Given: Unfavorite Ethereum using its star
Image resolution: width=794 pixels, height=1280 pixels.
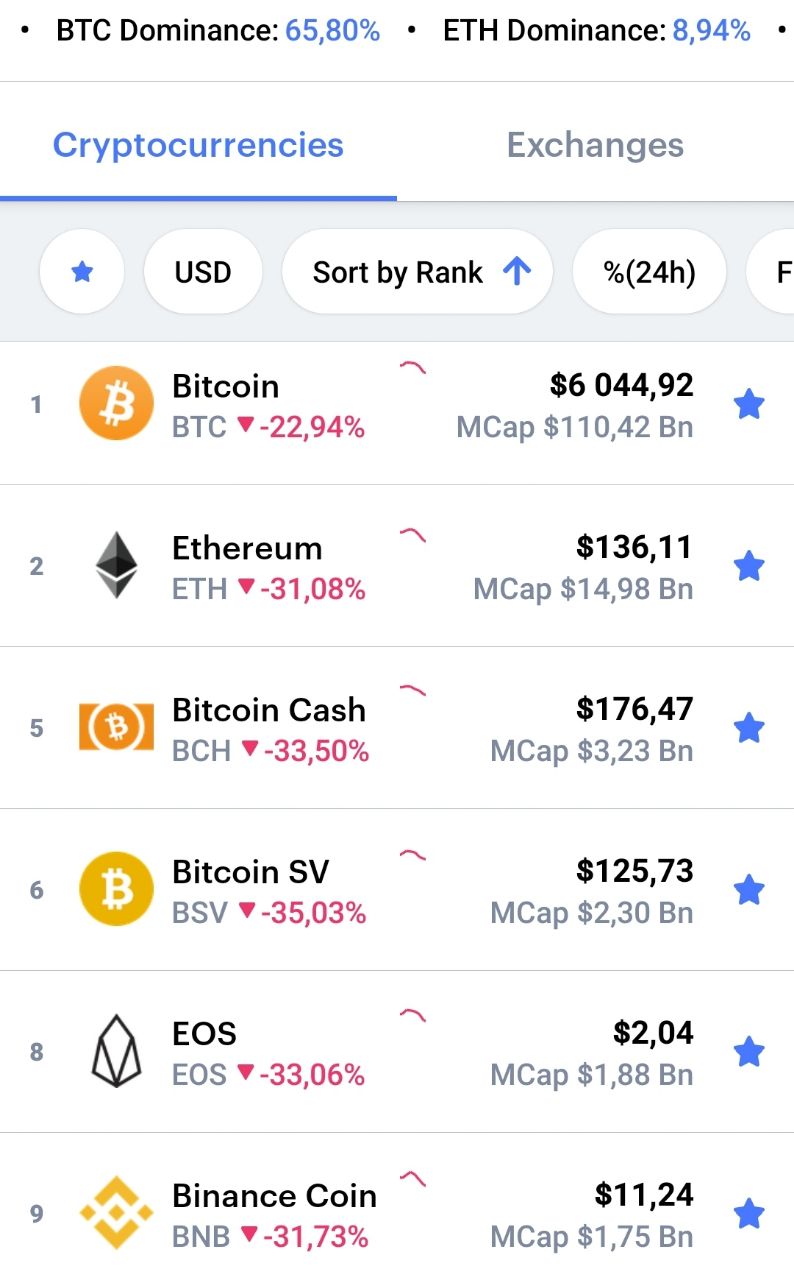Looking at the screenshot, I should click(x=749, y=567).
